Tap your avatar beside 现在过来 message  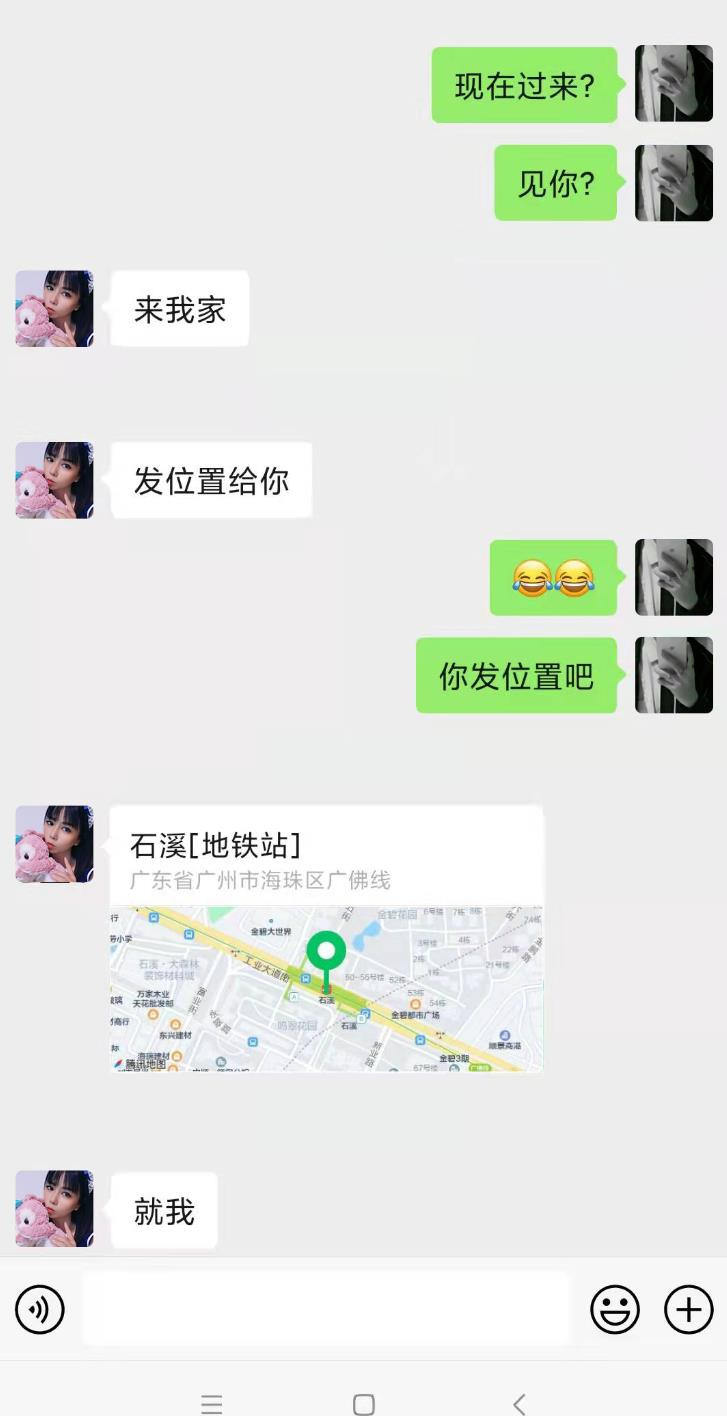673,83
